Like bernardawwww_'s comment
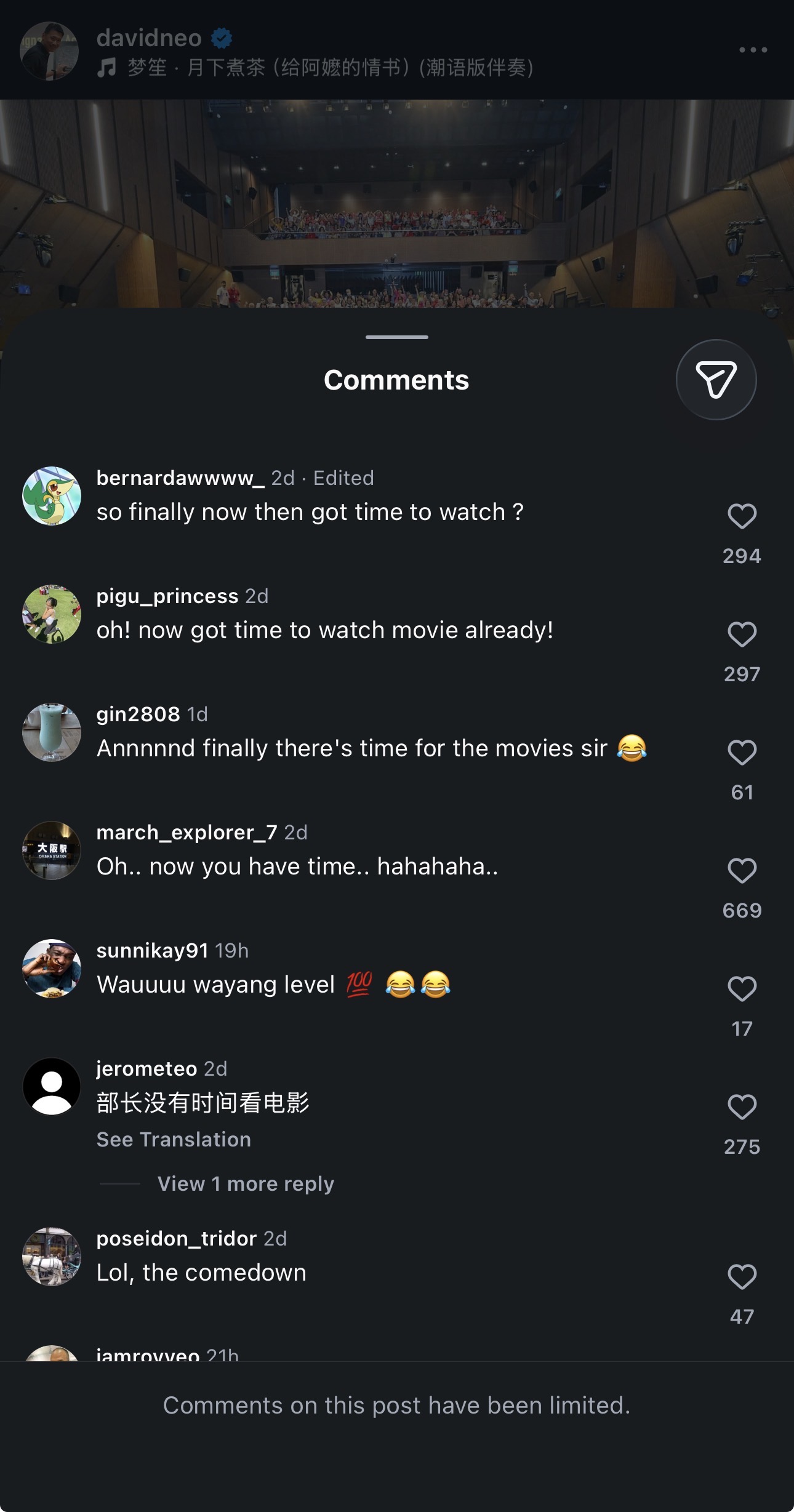The width and height of the screenshot is (794, 1512). tap(742, 516)
